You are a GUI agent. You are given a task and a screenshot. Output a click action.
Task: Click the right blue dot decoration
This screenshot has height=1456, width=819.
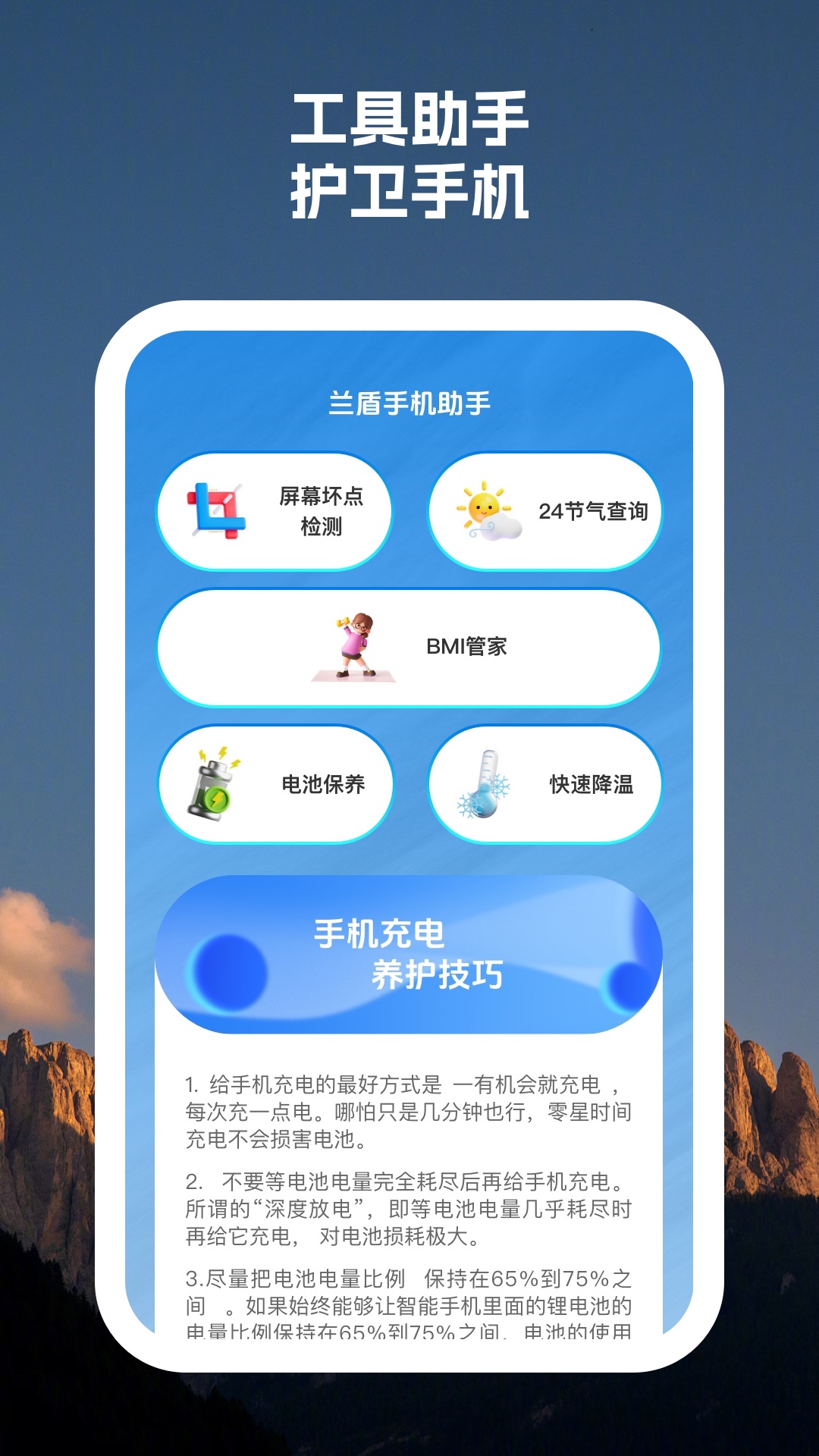(626, 985)
